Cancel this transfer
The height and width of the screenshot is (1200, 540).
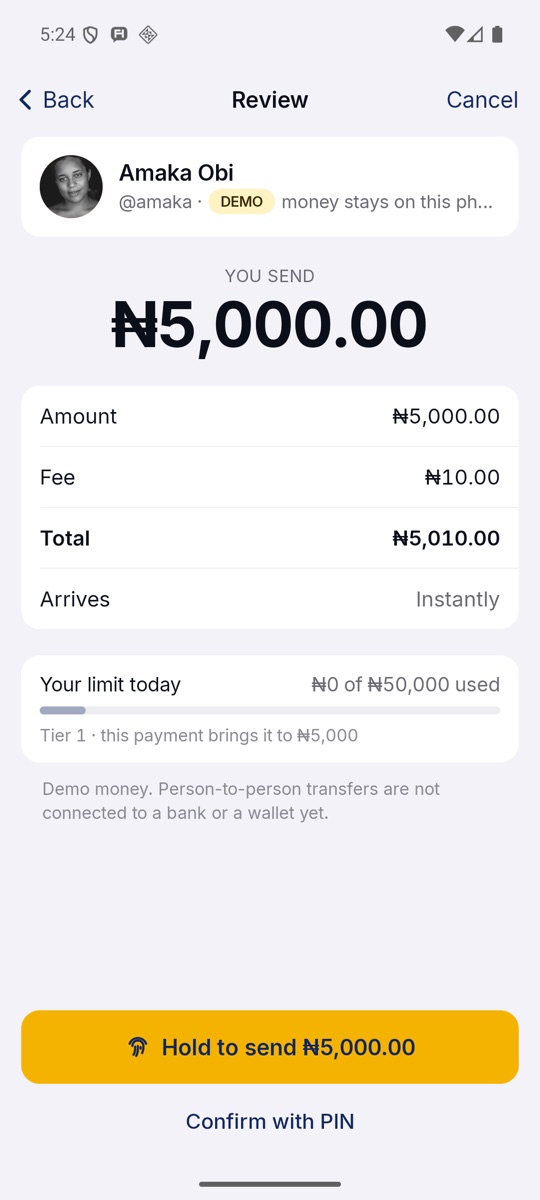(482, 100)
